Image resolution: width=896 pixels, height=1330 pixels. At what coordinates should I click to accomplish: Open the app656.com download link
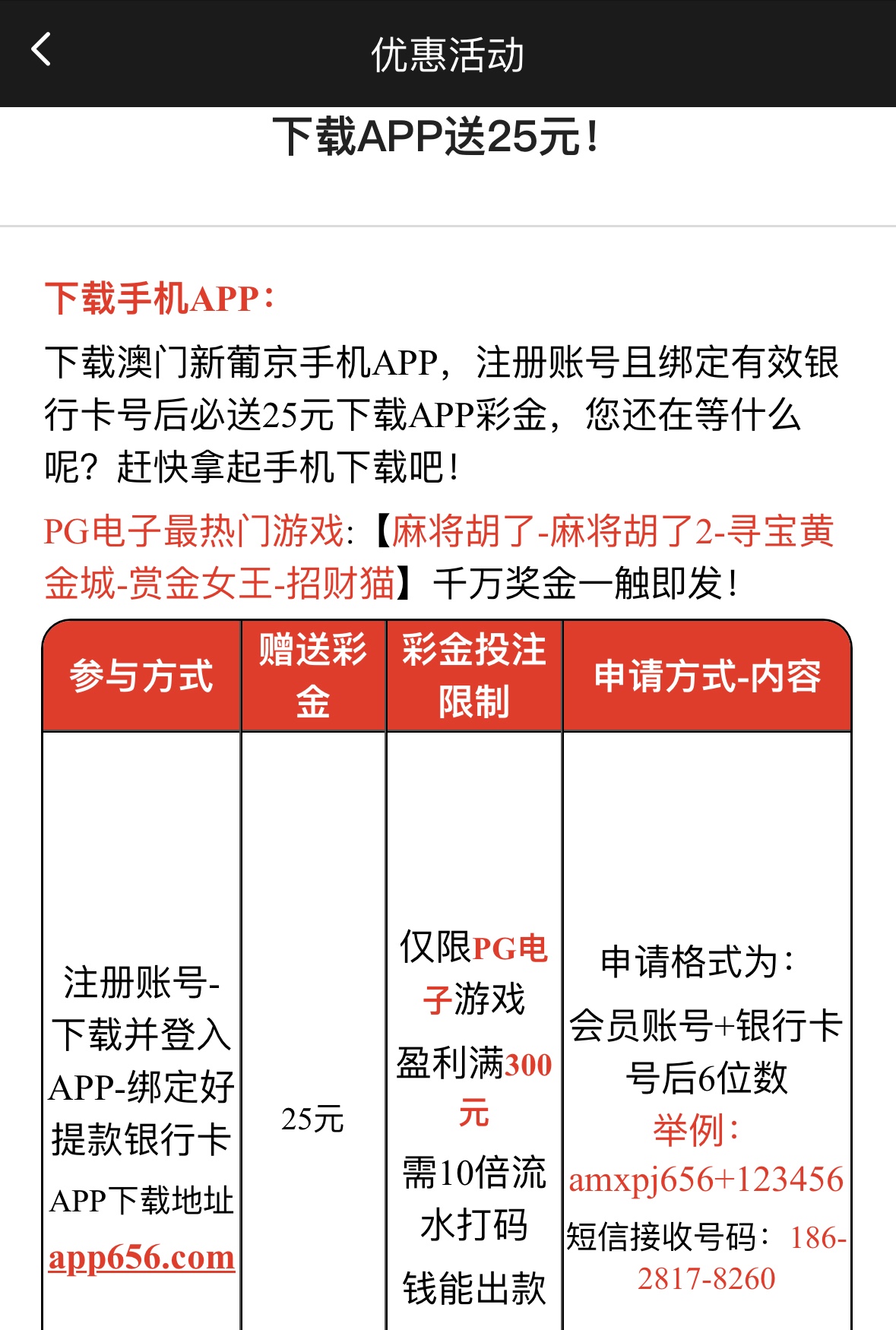point(141,1257)
